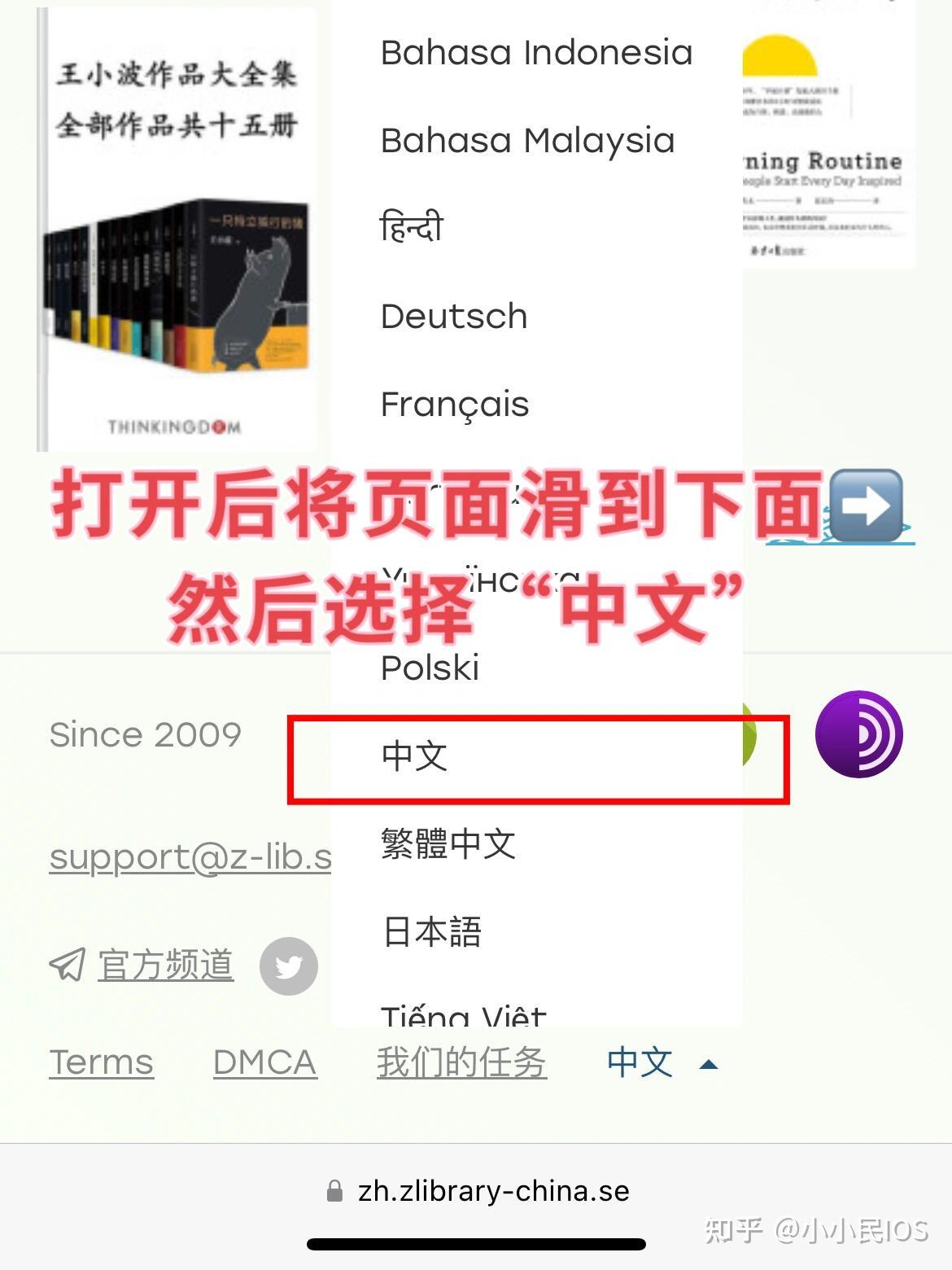The image size is (952, 1270).
Task: Choose 中文 in the language dropdown
Action: tap(415, 756)
